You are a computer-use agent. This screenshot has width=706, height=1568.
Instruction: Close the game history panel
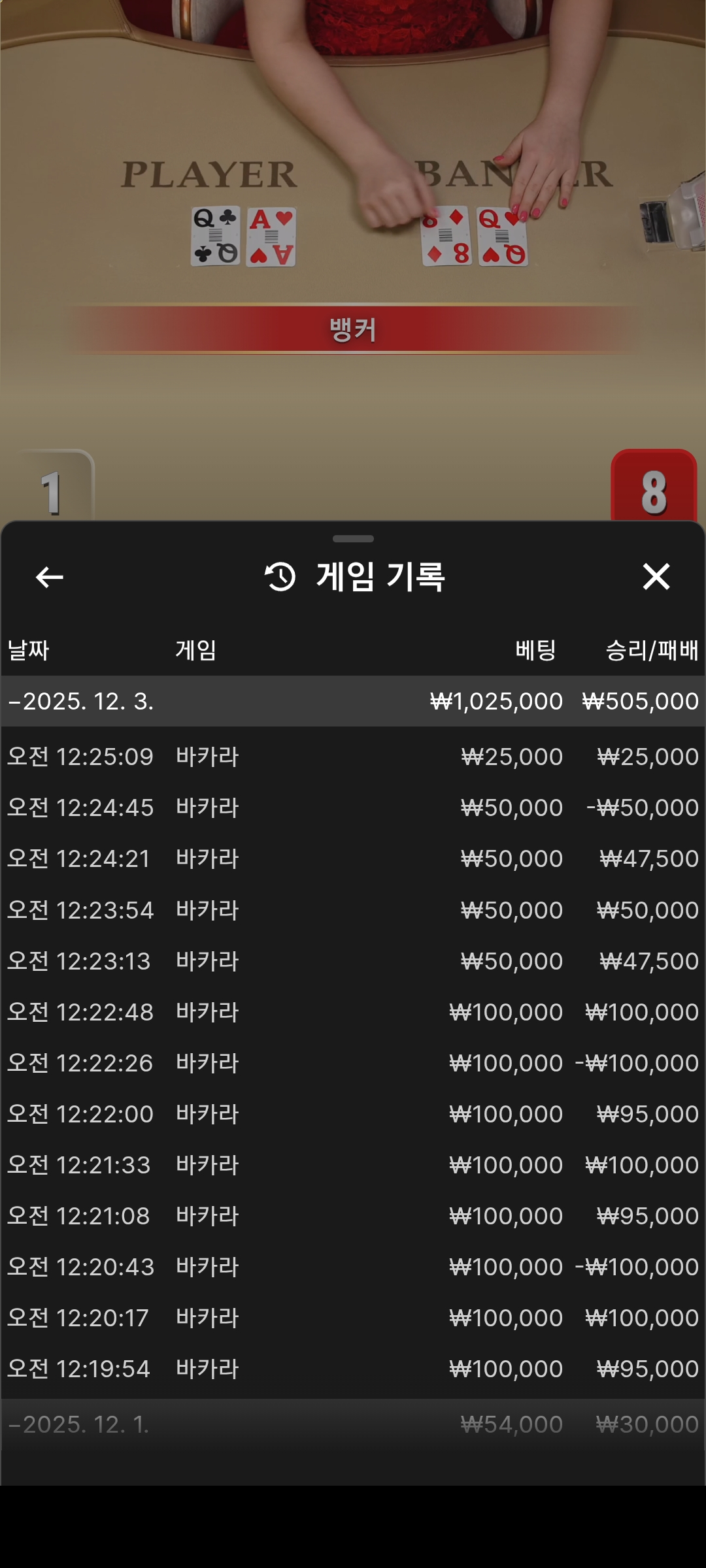click(x=656, y=577)
